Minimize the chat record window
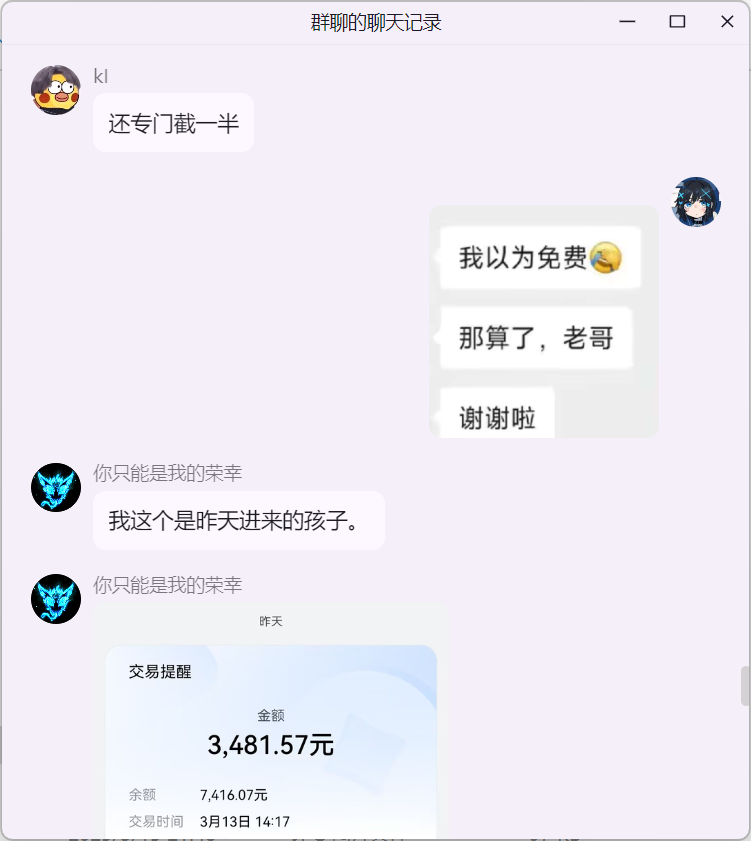 (x=627, y=22)
